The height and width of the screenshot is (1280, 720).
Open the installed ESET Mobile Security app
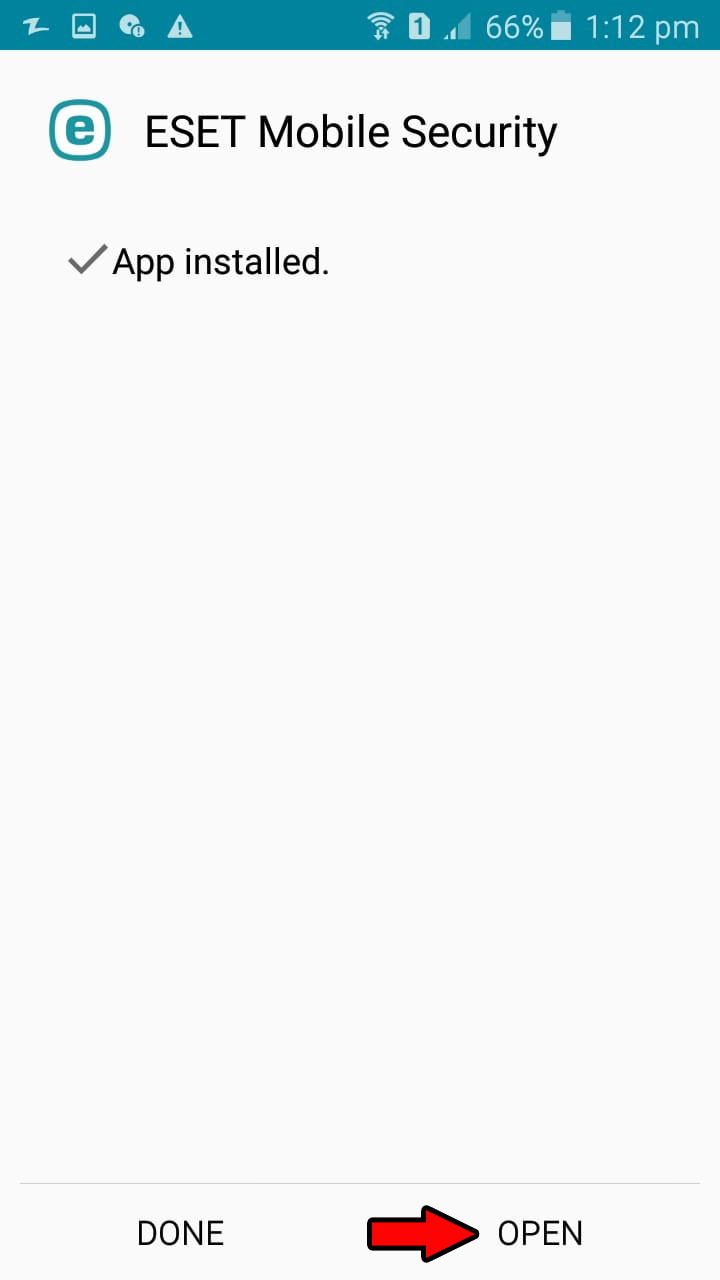540,1233
